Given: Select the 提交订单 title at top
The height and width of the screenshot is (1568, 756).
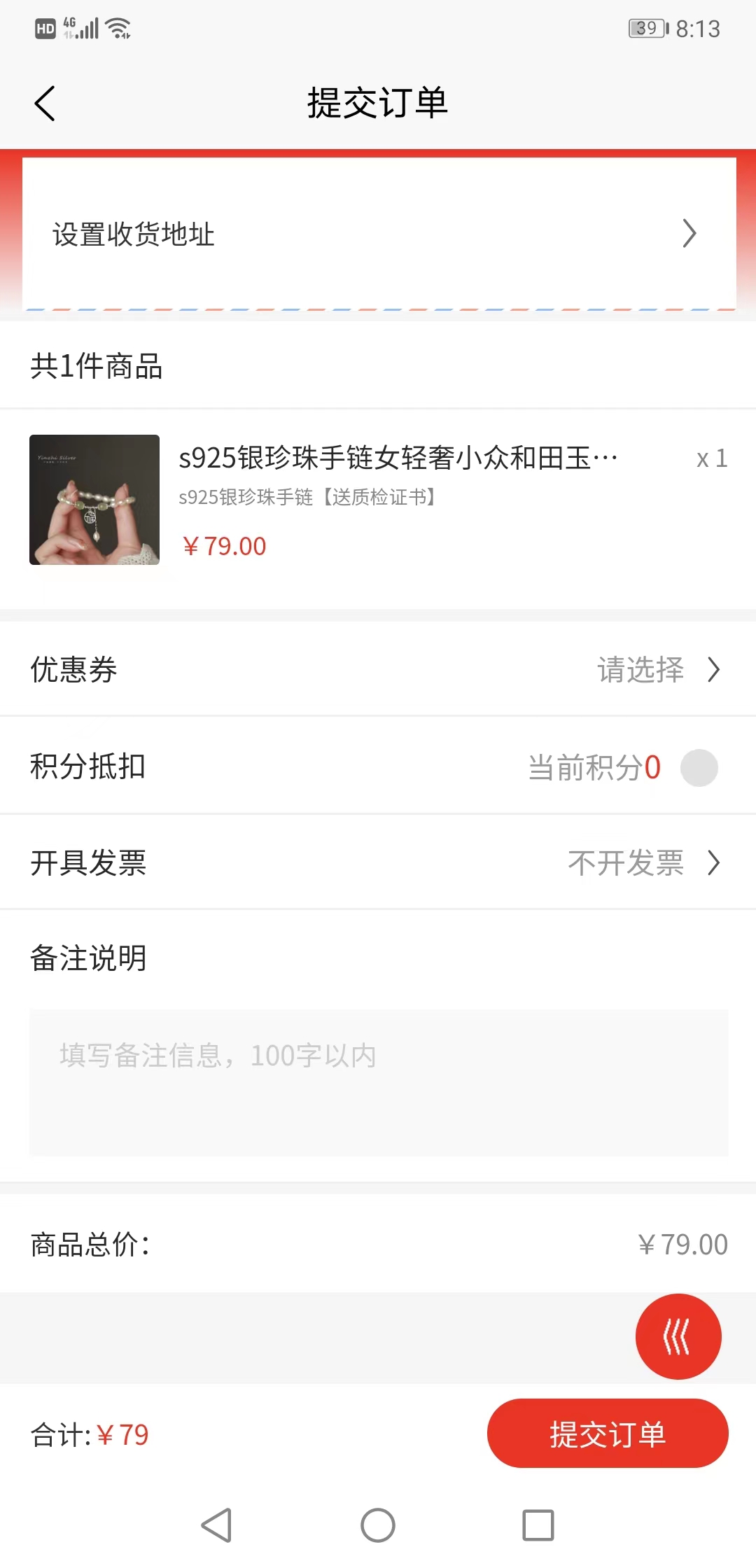Looking at the screenshot, I should (378, 102).
